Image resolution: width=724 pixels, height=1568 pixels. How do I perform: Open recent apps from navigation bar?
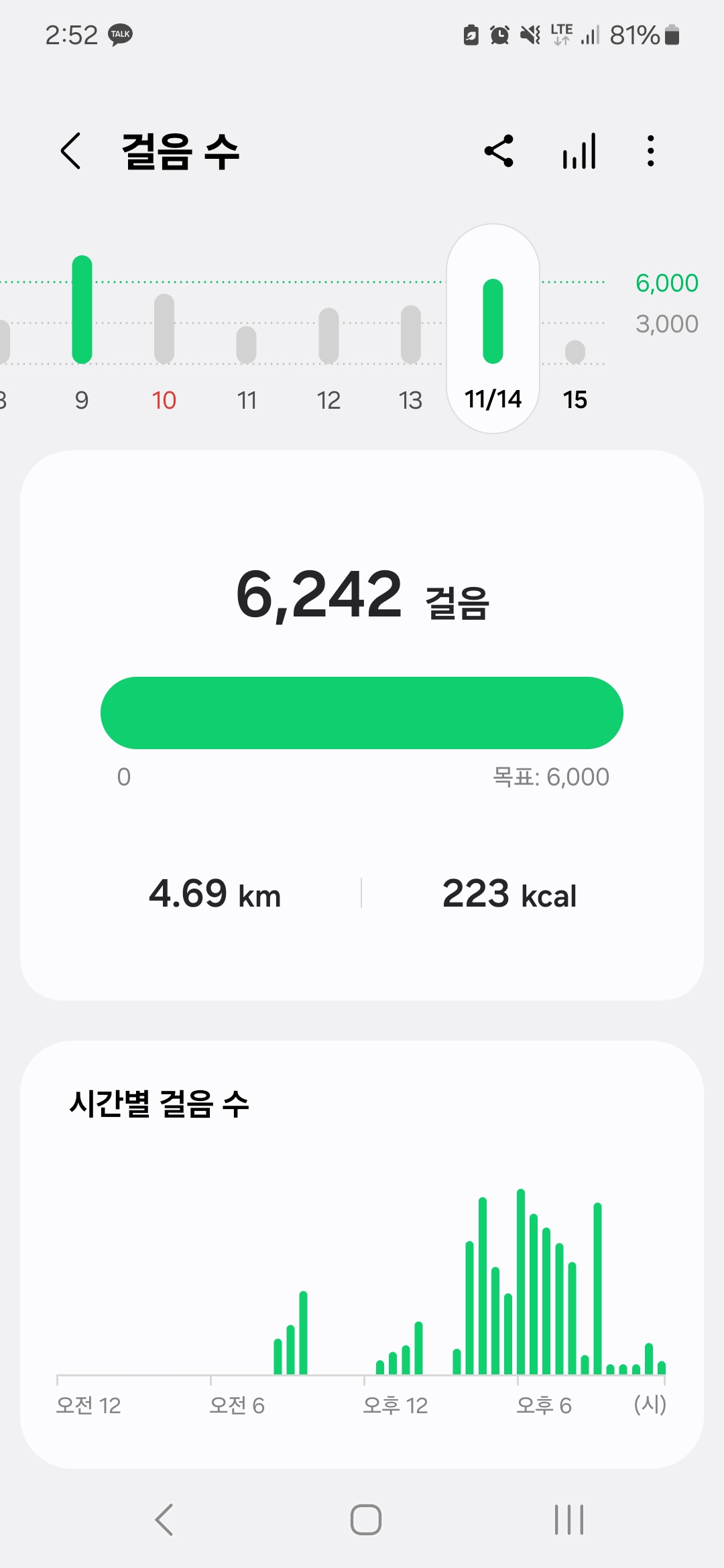(x=568, y=1519)
